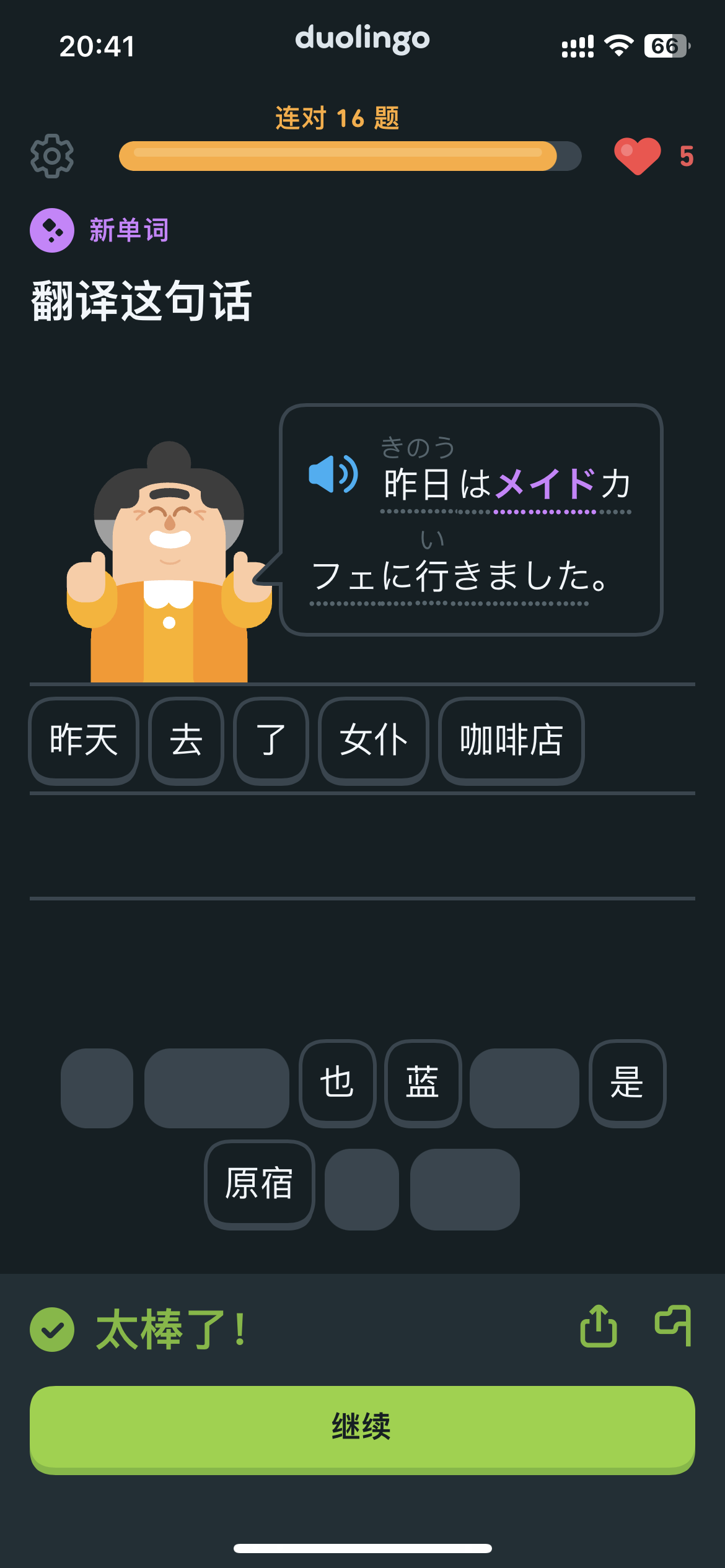Show hint for the highlighted メイド word
Viewport: 725px width, 1568px height.
click(x=545, y=484)
